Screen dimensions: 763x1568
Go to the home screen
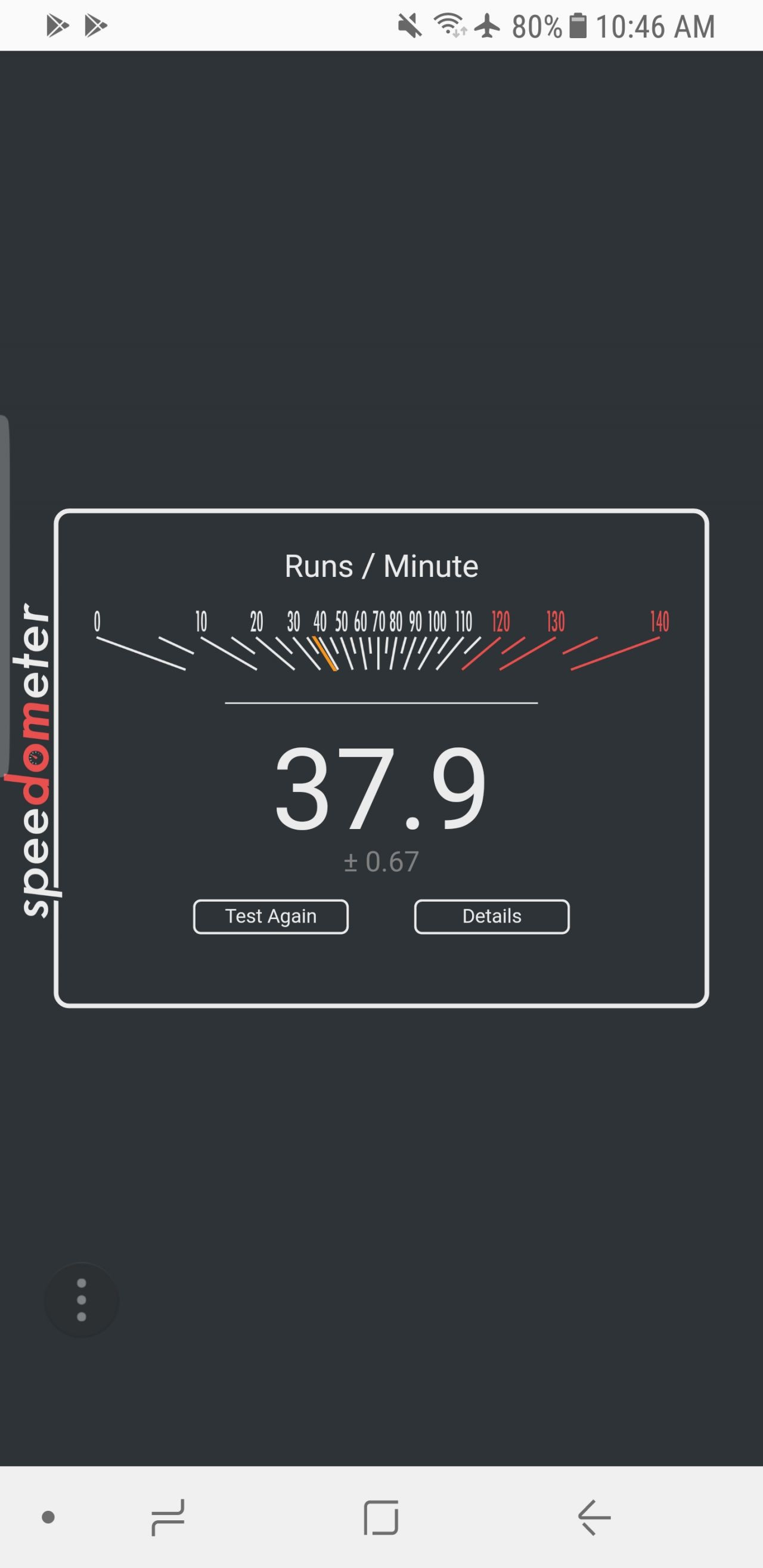coord(380,1517)
